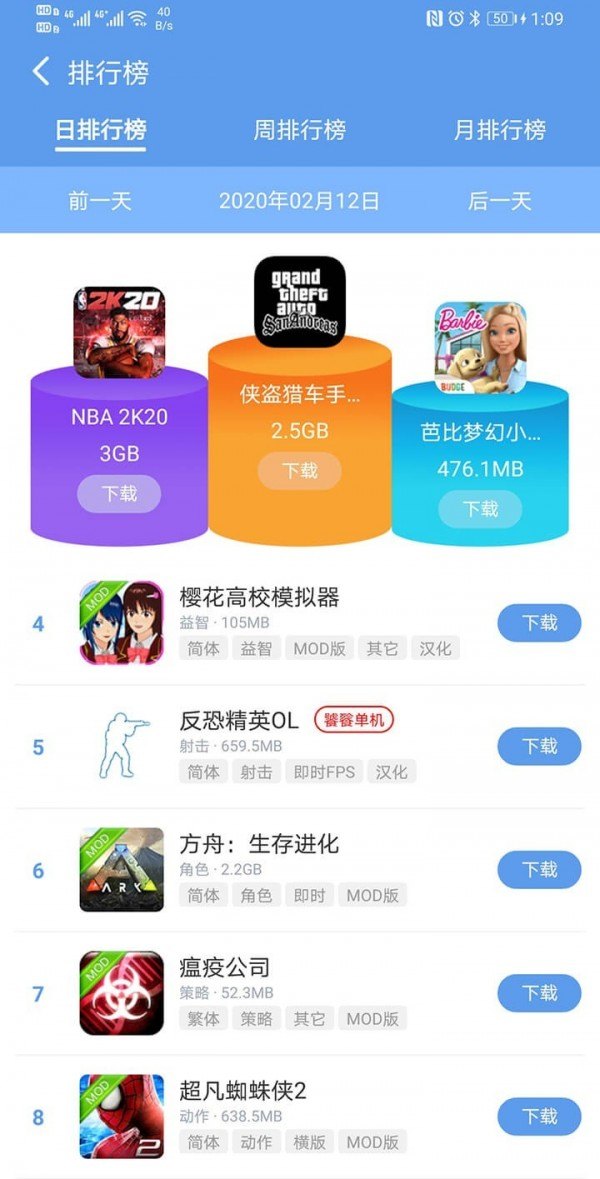Select the 日排行榜 tab

coord(101,130)
